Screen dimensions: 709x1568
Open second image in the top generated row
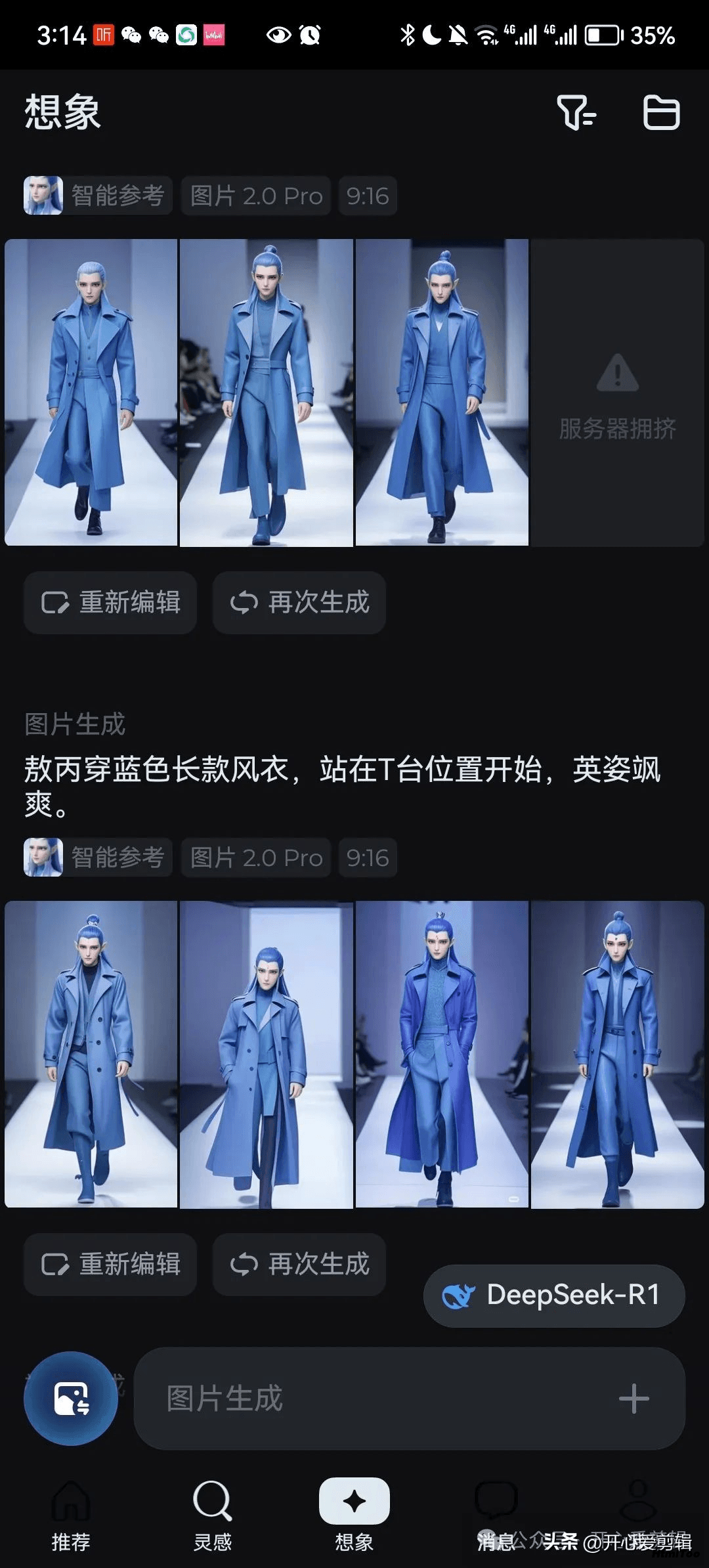tap(267, 392)
